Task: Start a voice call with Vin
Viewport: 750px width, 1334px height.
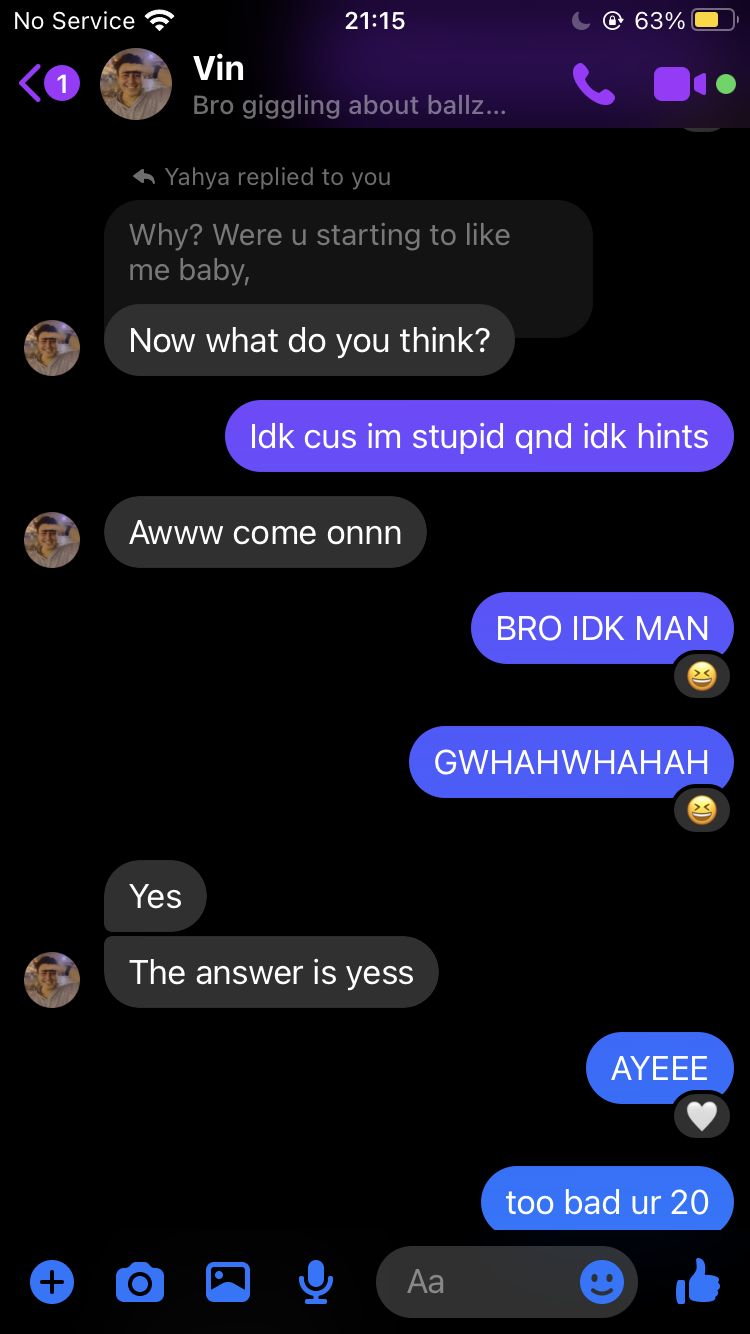Action: tap(594, 85)
